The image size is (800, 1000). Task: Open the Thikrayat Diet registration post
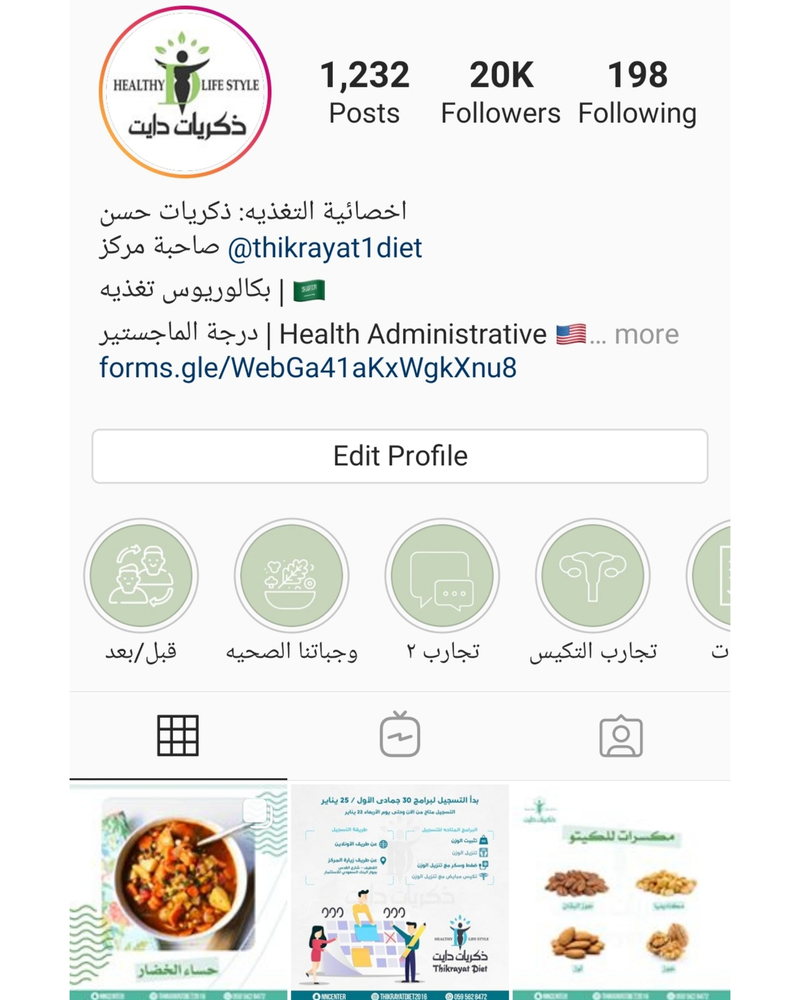400,890
